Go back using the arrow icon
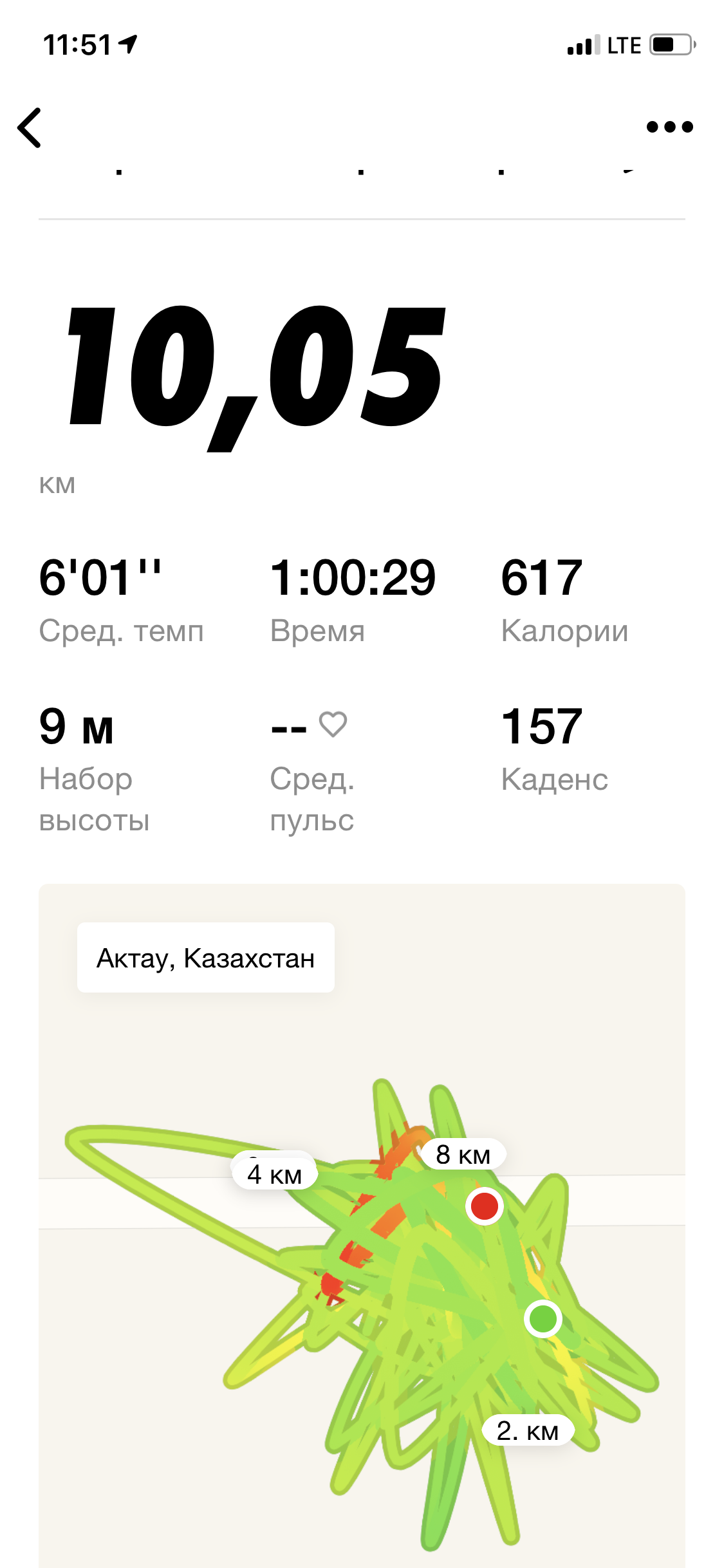 30,127
